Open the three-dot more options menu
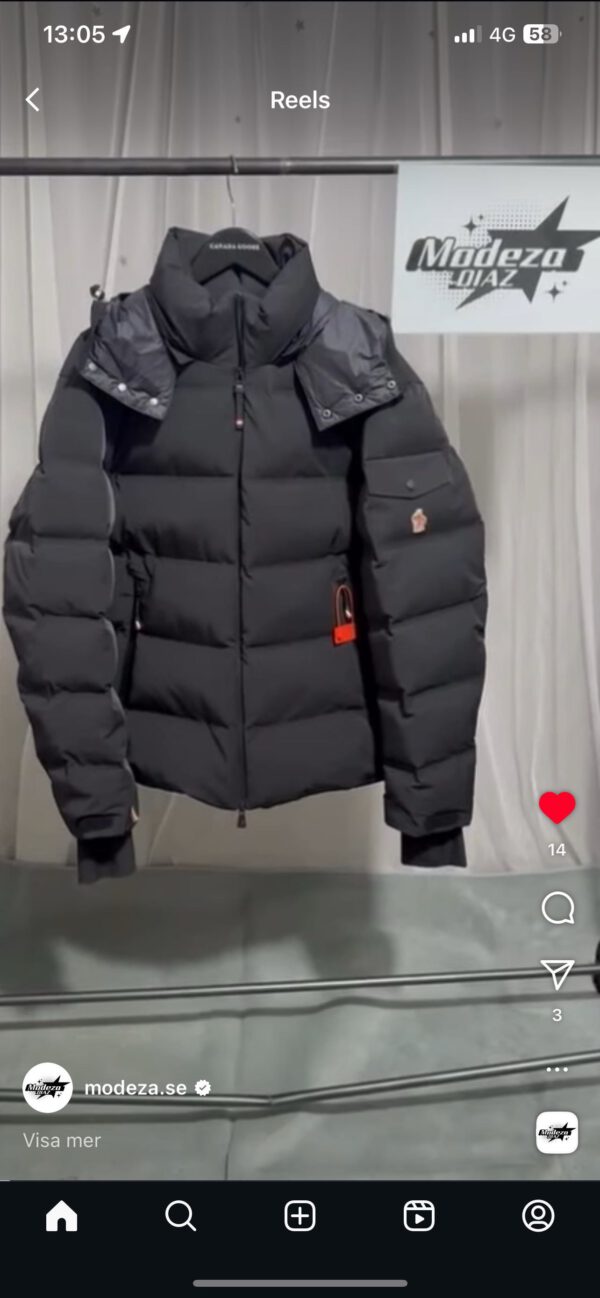Screen dimensions: 600x1298 click(557, 1069)
